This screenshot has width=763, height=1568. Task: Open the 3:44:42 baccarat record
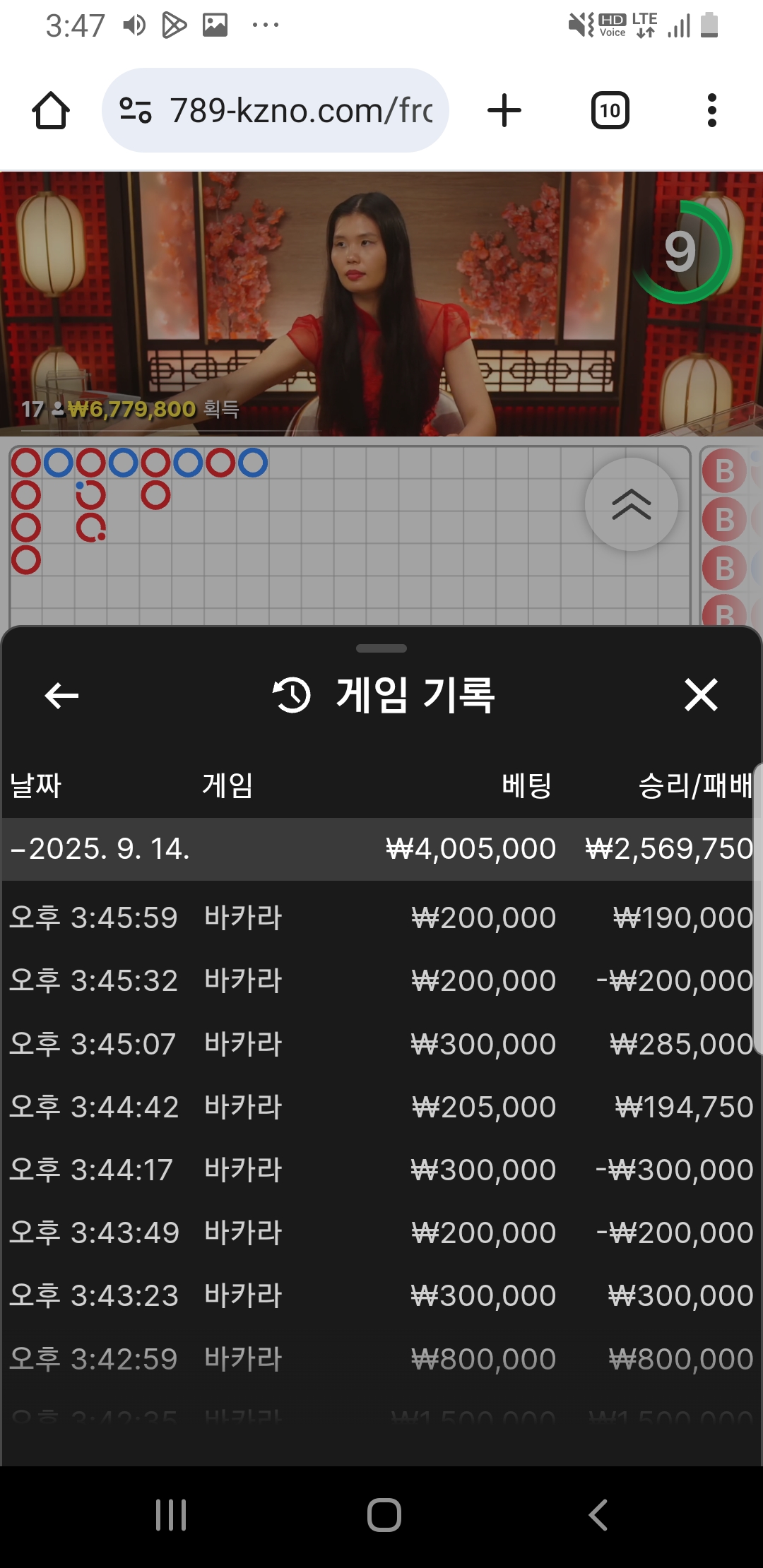point(381,1107)
